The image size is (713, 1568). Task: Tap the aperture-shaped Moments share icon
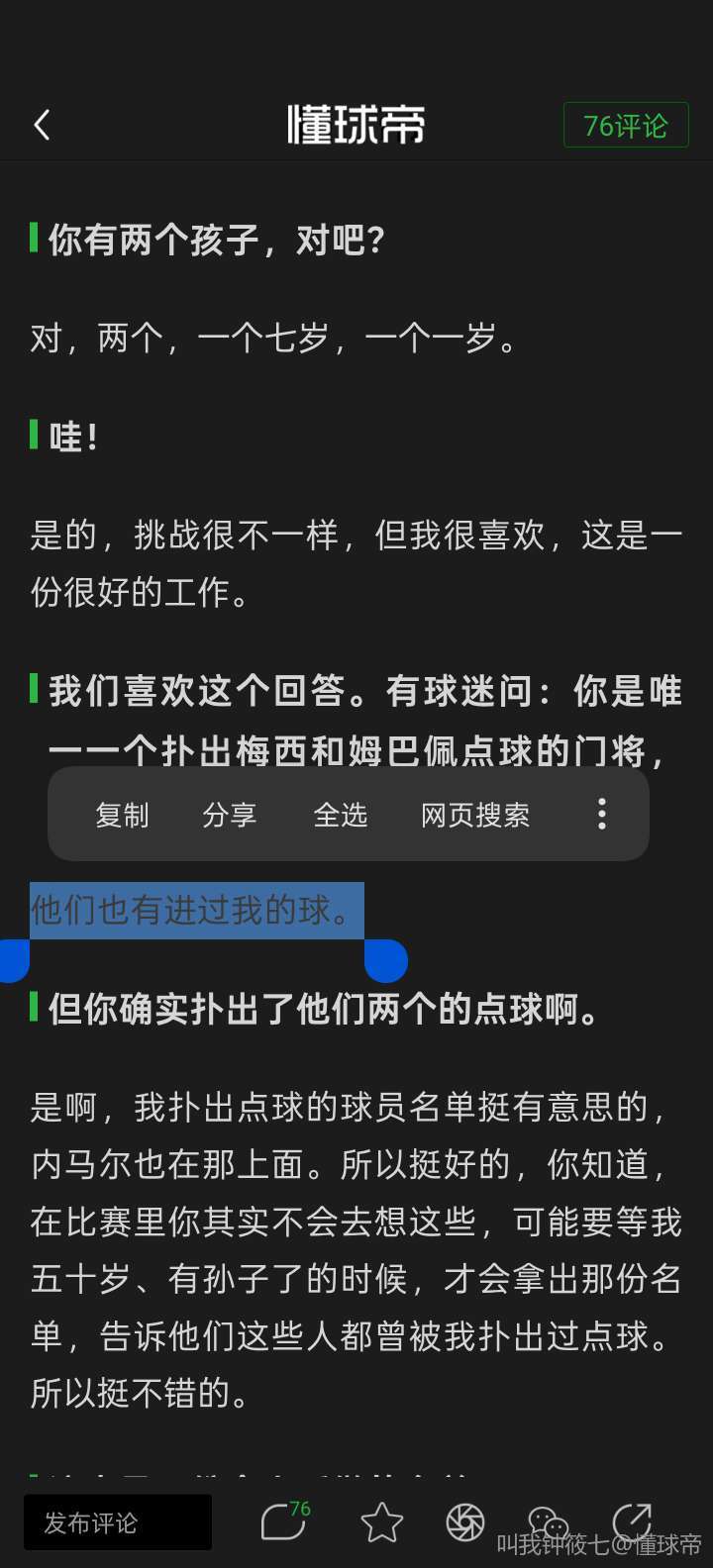click(x=465, y=1522)
